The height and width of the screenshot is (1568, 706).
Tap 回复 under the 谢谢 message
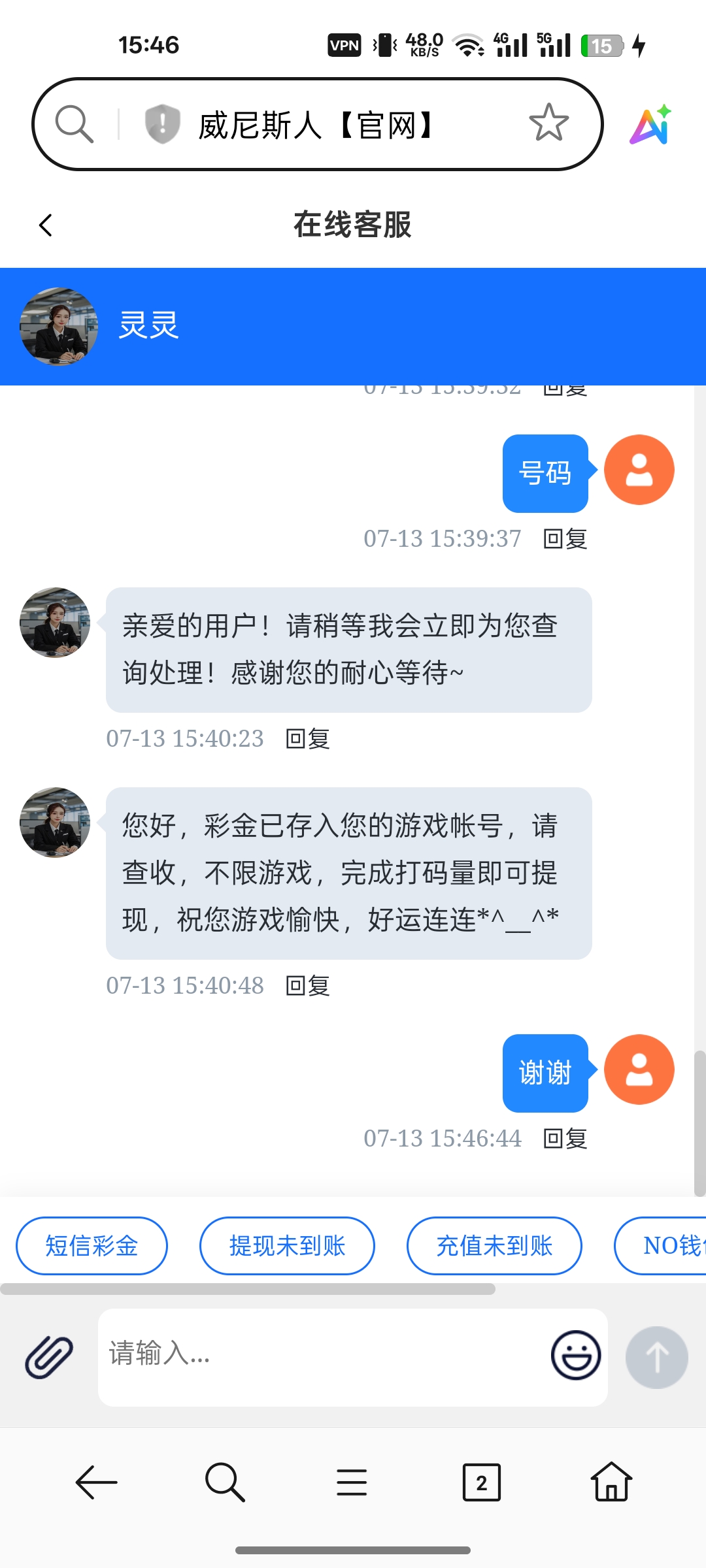[x=565, y=1139]
